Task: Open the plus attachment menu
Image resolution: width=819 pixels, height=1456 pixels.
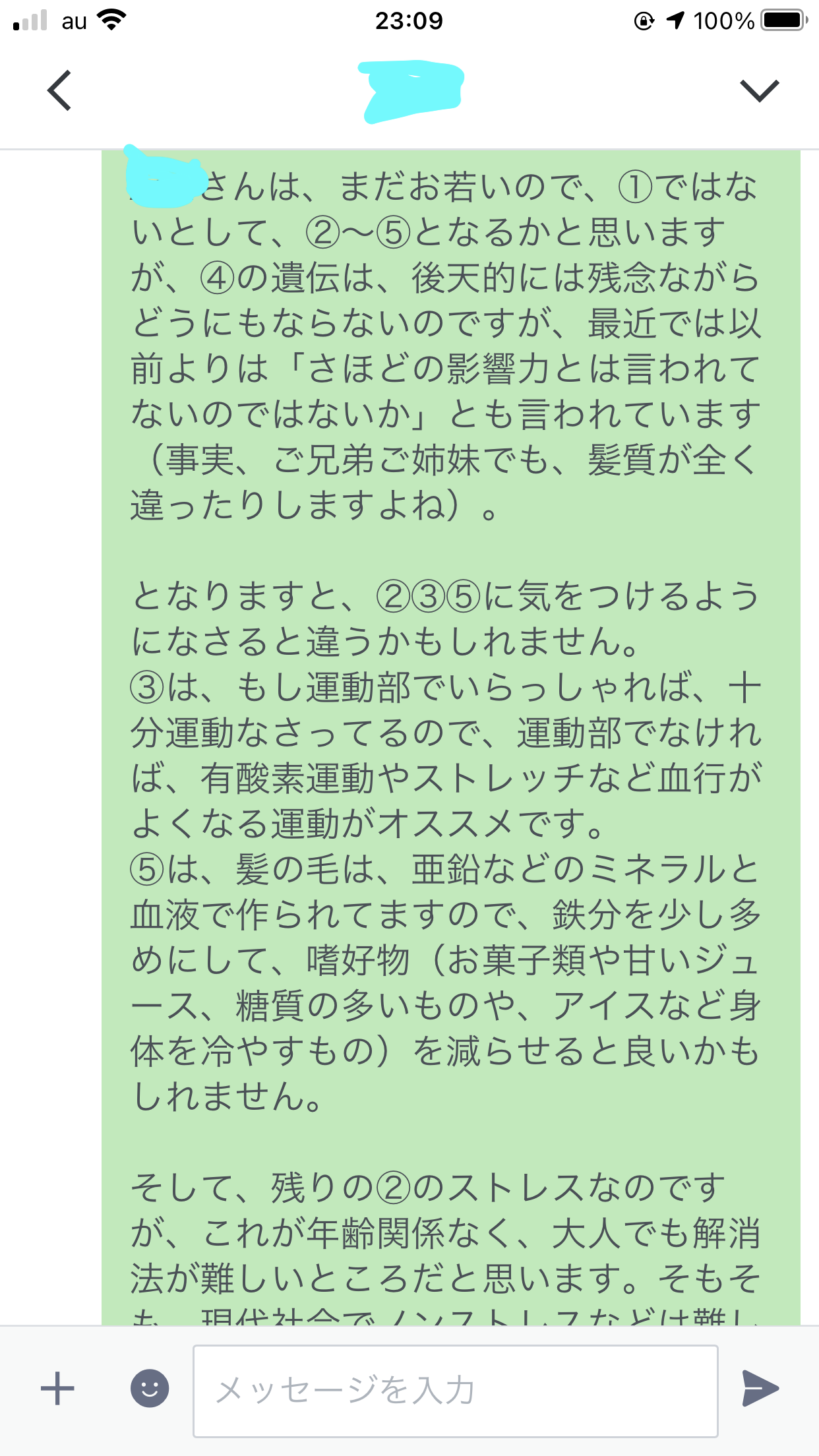Action: click(57, 1388)
